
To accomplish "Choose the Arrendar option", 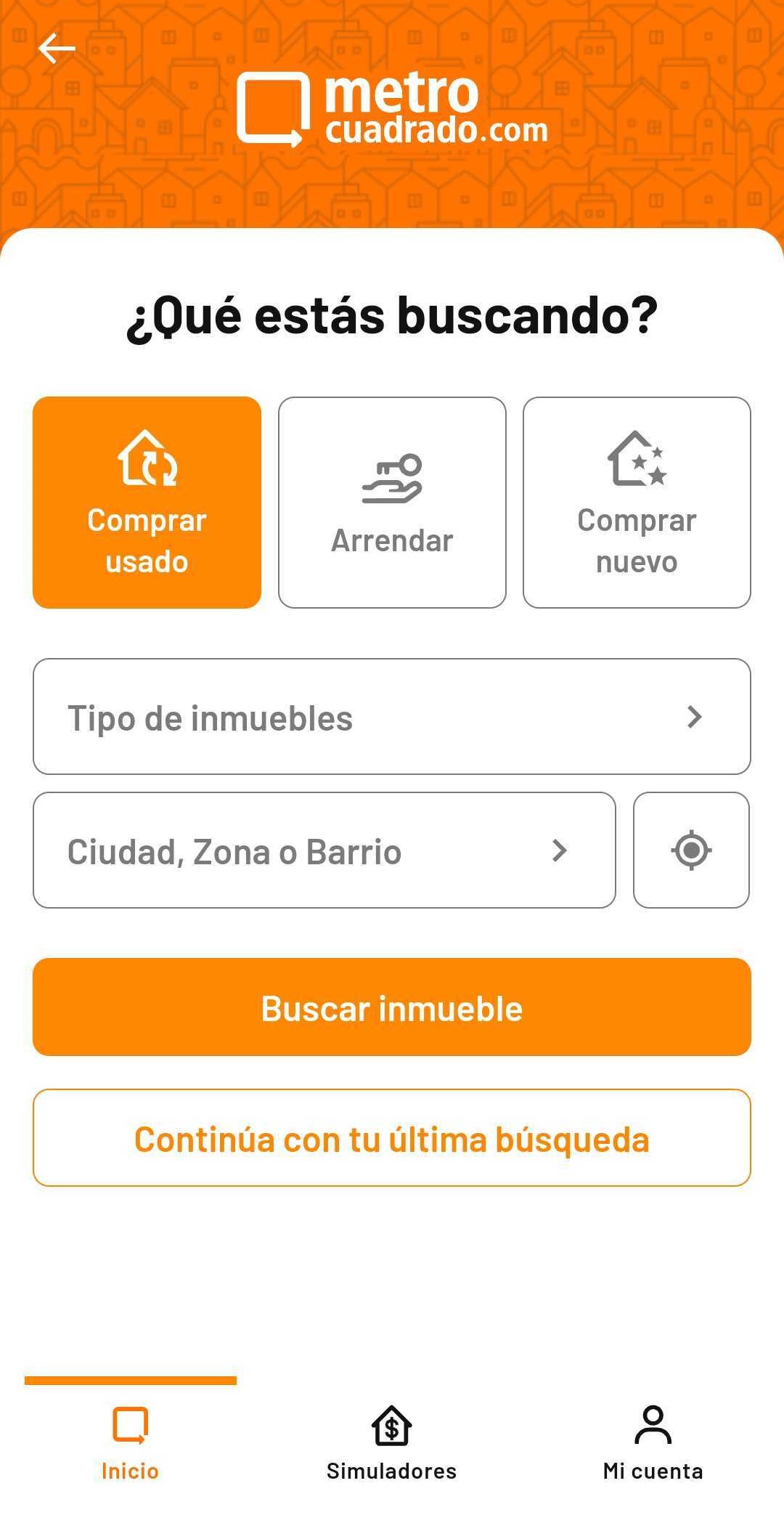I will [x=392, y=503].
